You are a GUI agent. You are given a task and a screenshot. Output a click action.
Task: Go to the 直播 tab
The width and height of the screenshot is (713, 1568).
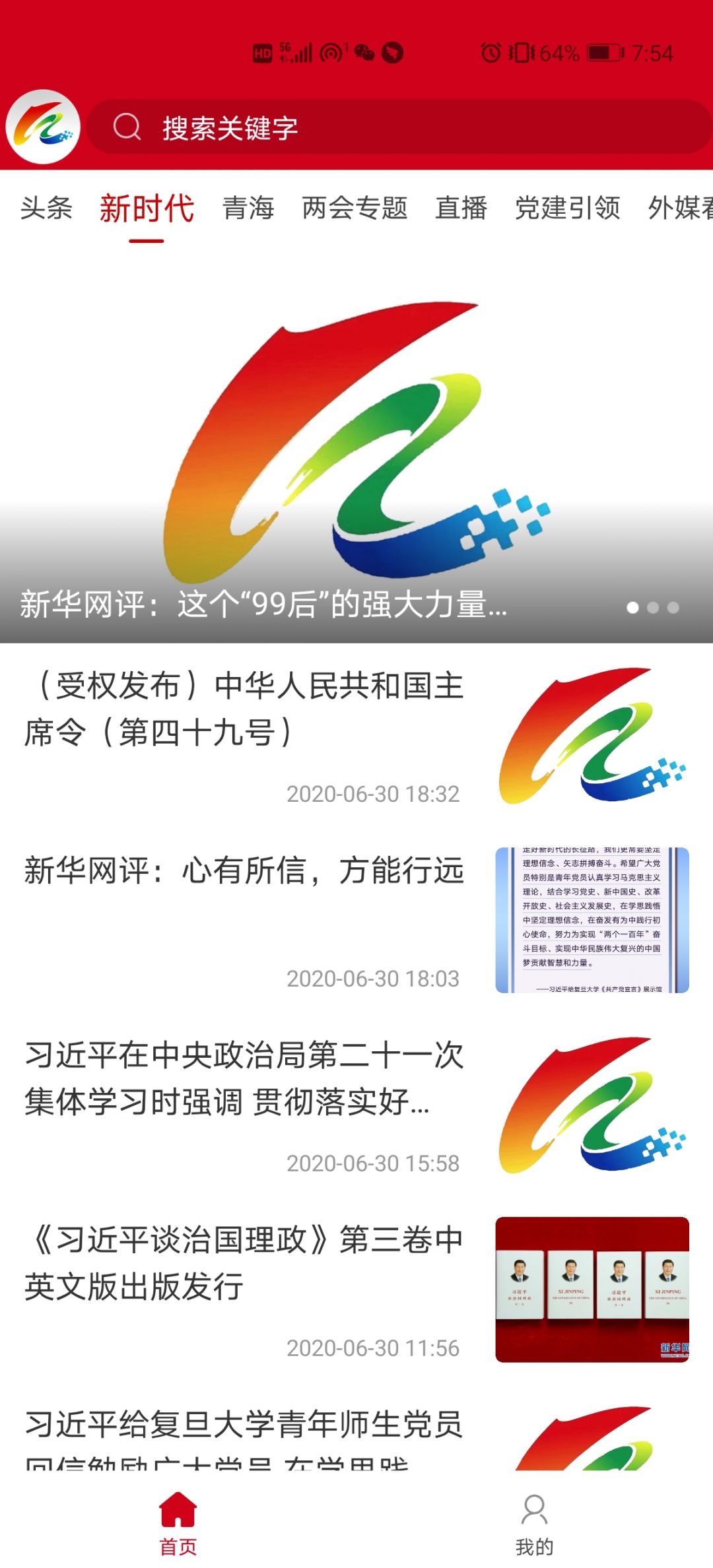(461, 208)
